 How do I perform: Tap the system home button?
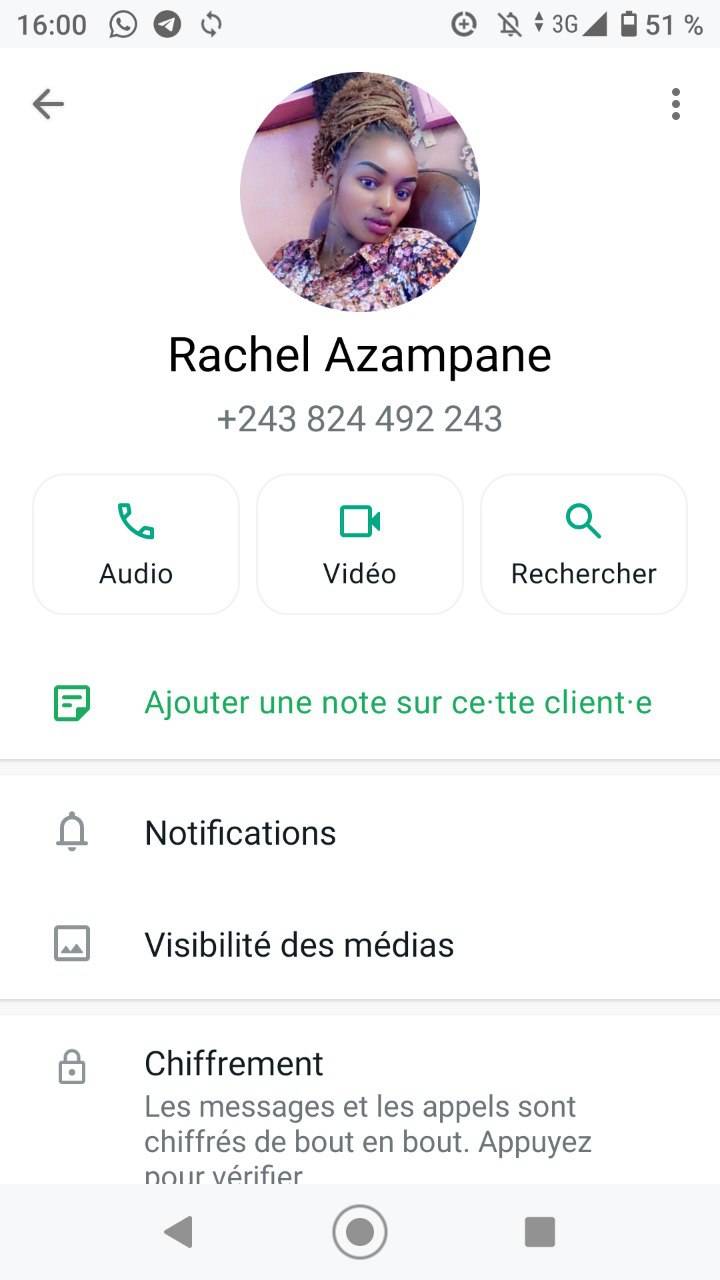coord(360,1232)
